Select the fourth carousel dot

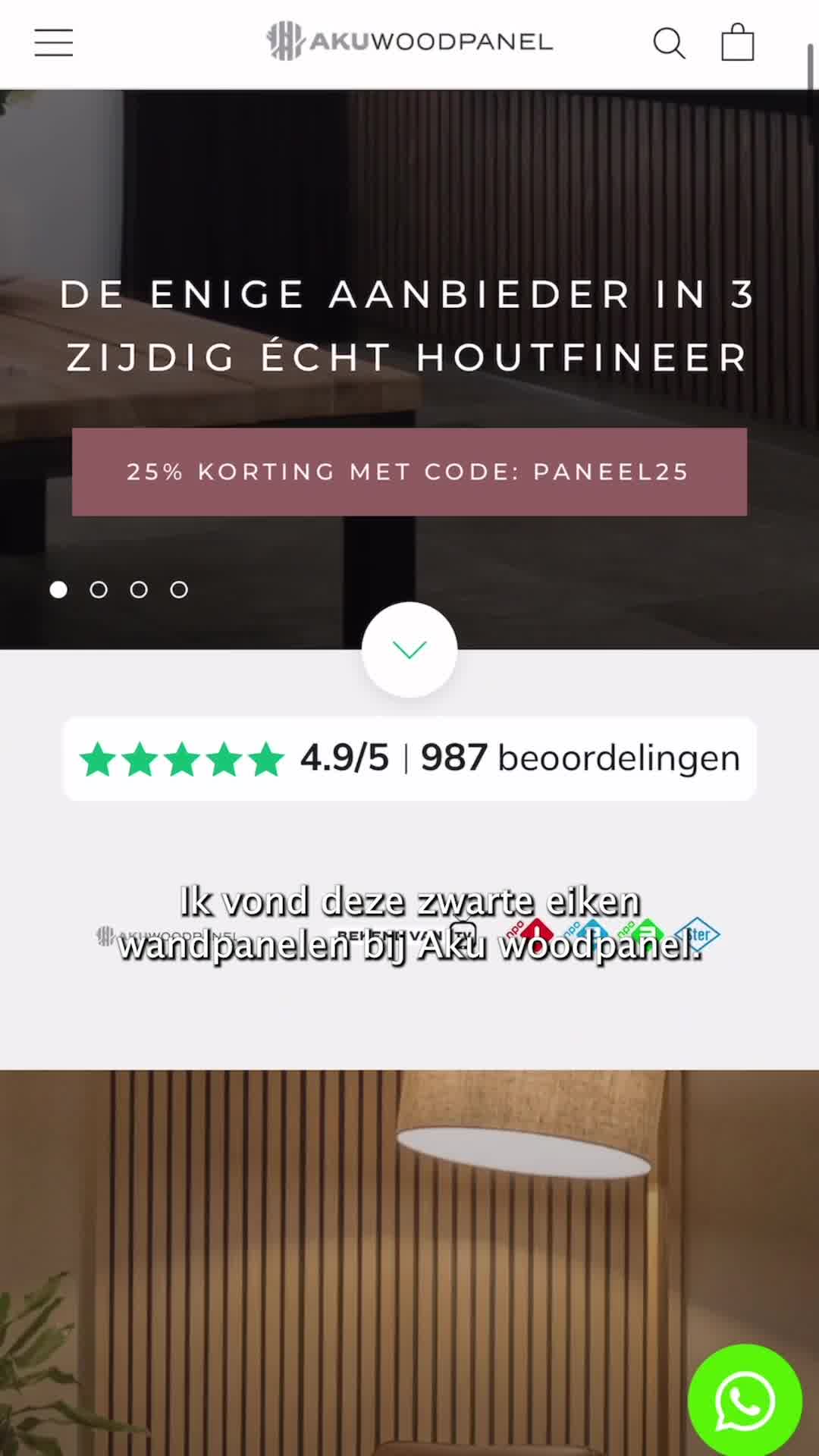178,589
